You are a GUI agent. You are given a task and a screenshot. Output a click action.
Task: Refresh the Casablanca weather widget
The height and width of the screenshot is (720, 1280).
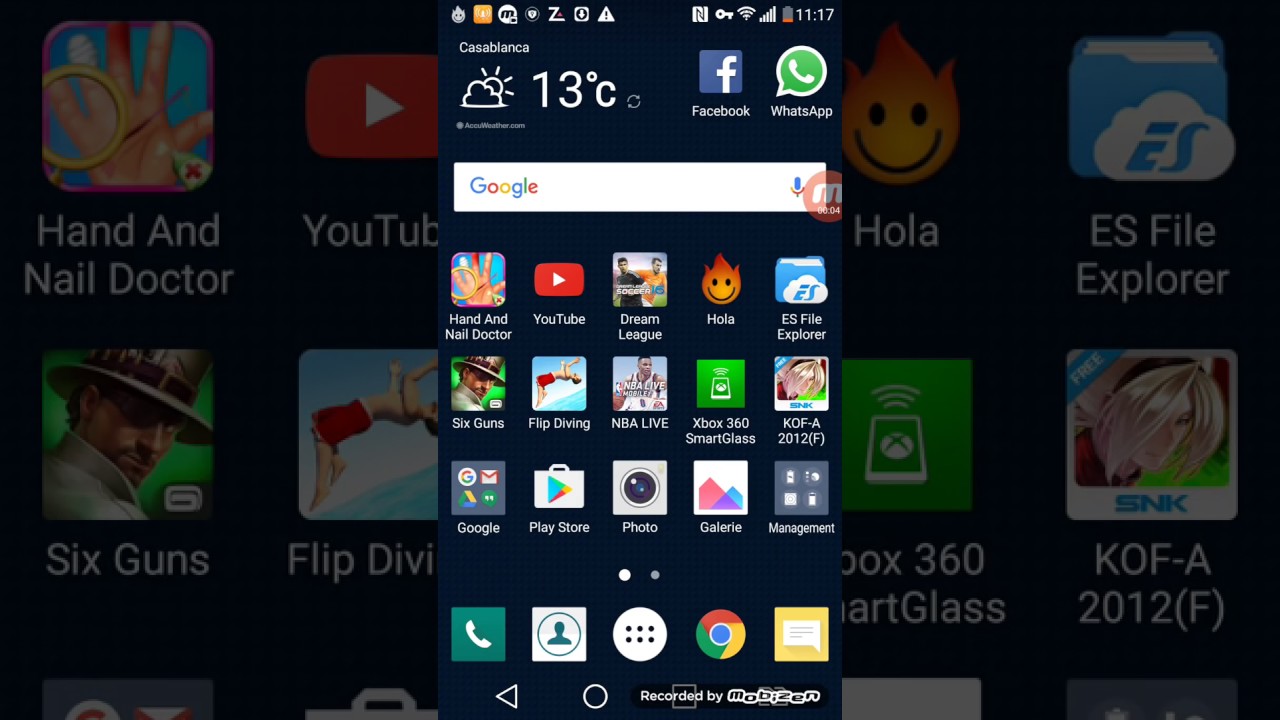633,101
